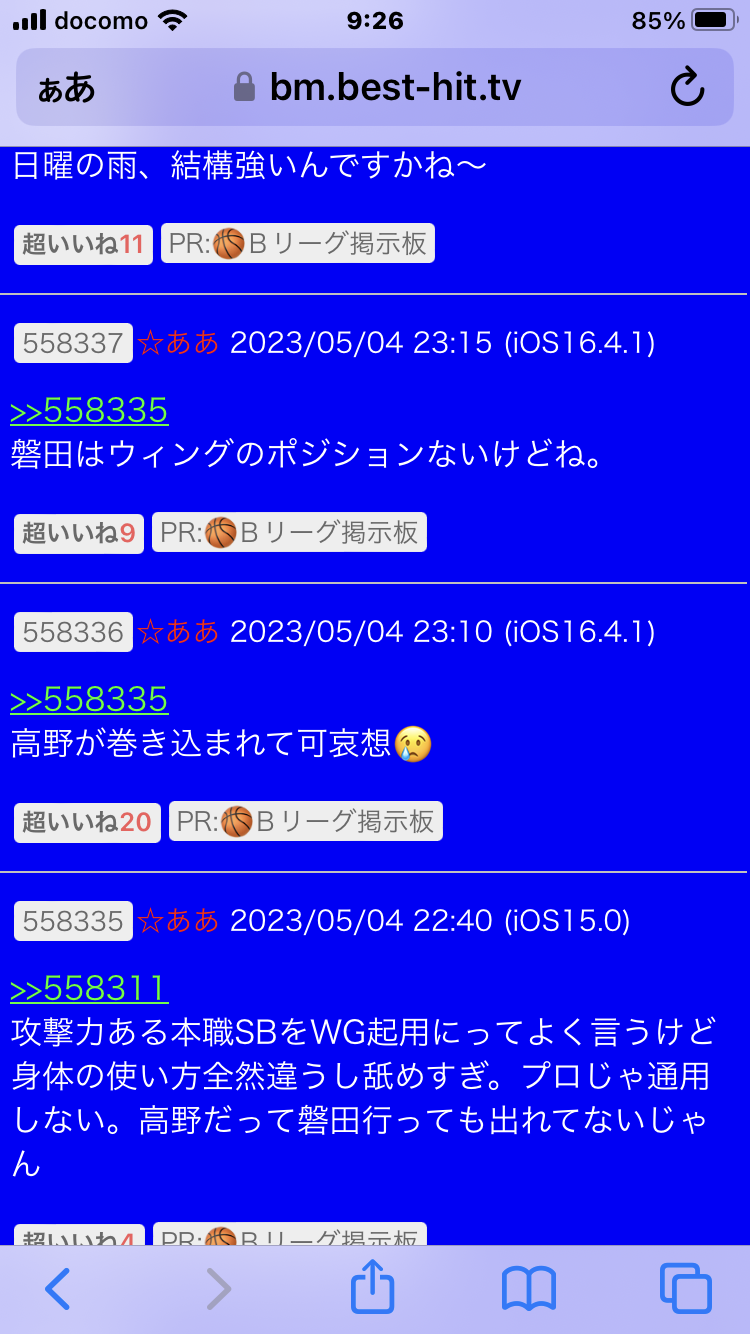Like the post with 超いいね11
Viewport: 750px width, 1334px height.
[83, 243]
